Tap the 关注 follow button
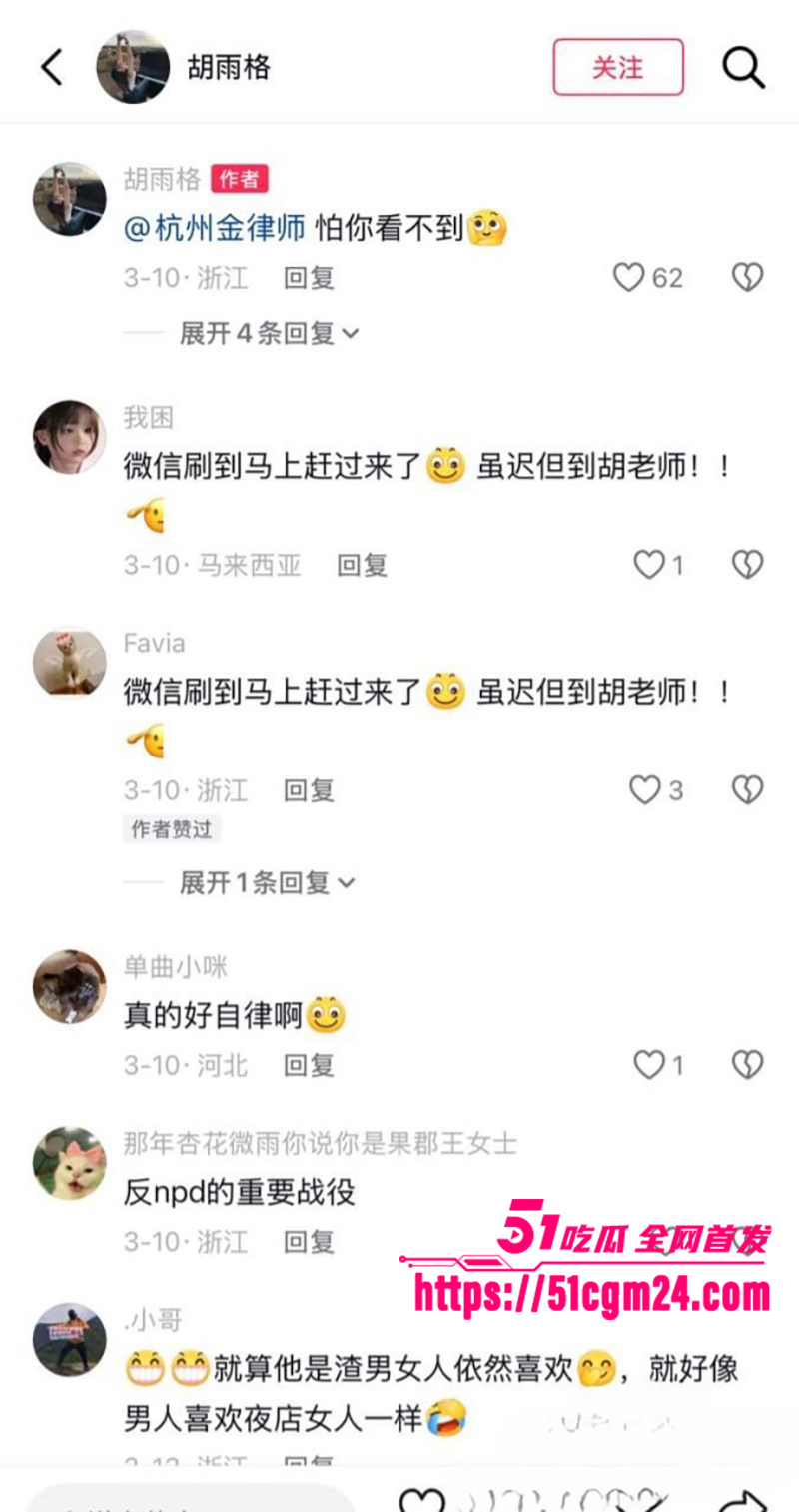The height and width of the screenshot is (1512, 799). 617,67
